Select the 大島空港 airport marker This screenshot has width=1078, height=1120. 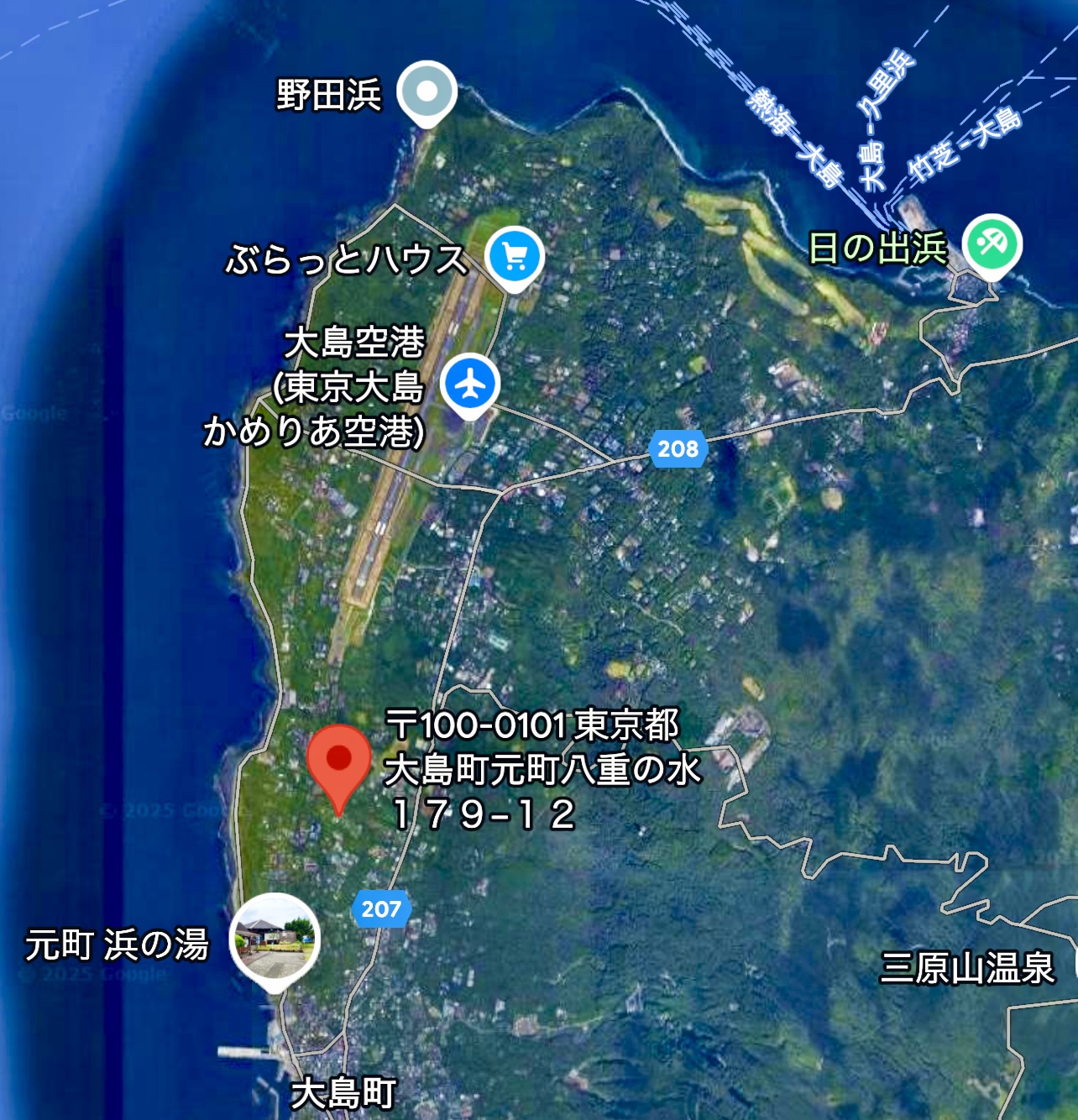coord(470,385)
